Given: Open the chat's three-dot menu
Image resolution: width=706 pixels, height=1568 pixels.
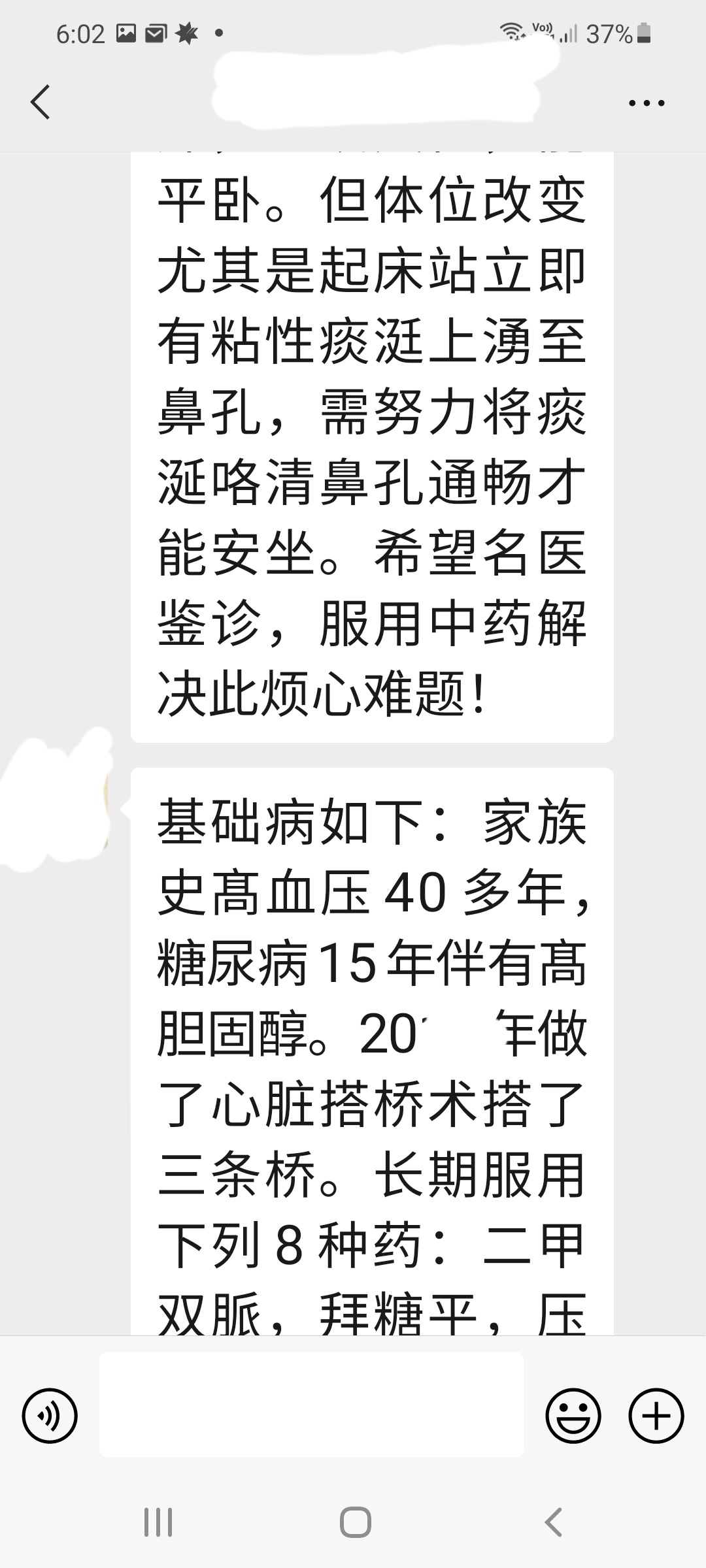Looking at the screenshot, I should [x=646, y=103].
